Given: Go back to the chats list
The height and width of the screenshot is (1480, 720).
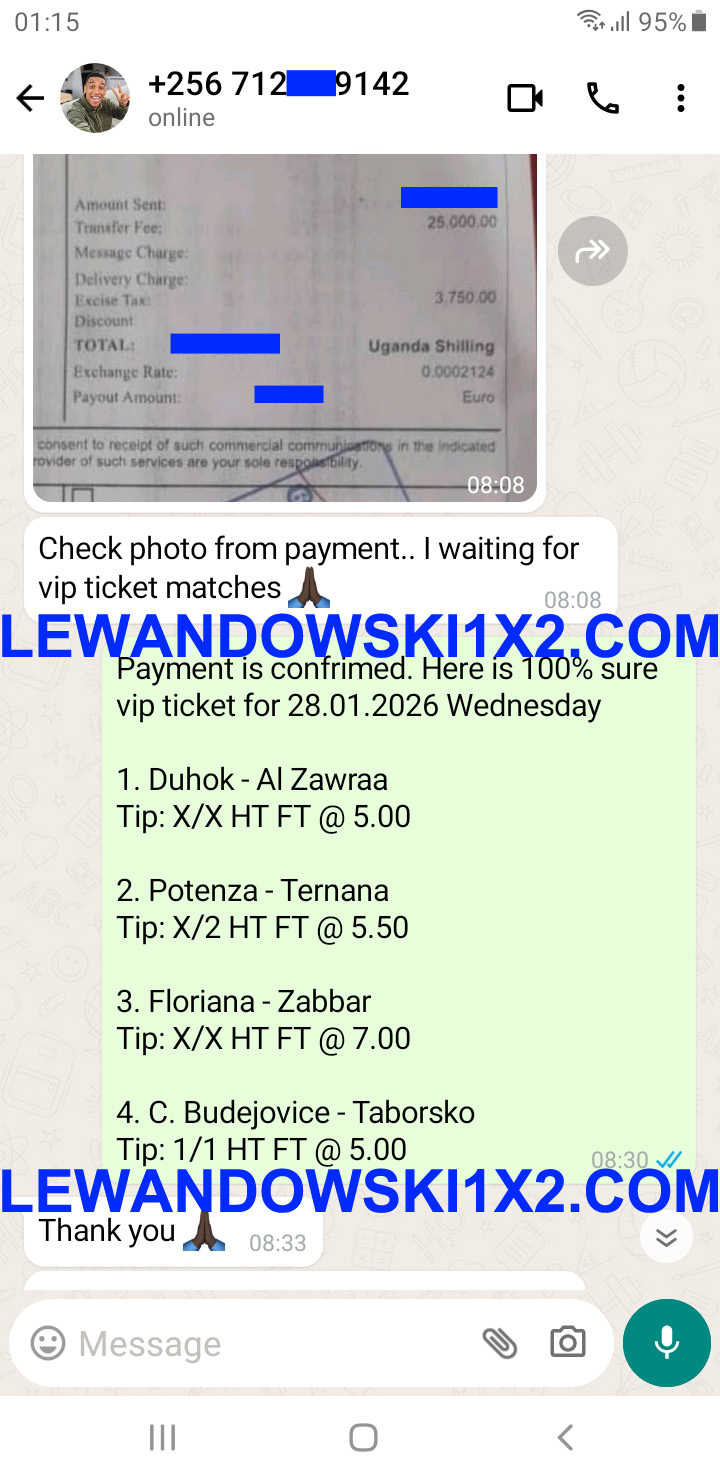Looking at the screenshot, I should (30, 98).
